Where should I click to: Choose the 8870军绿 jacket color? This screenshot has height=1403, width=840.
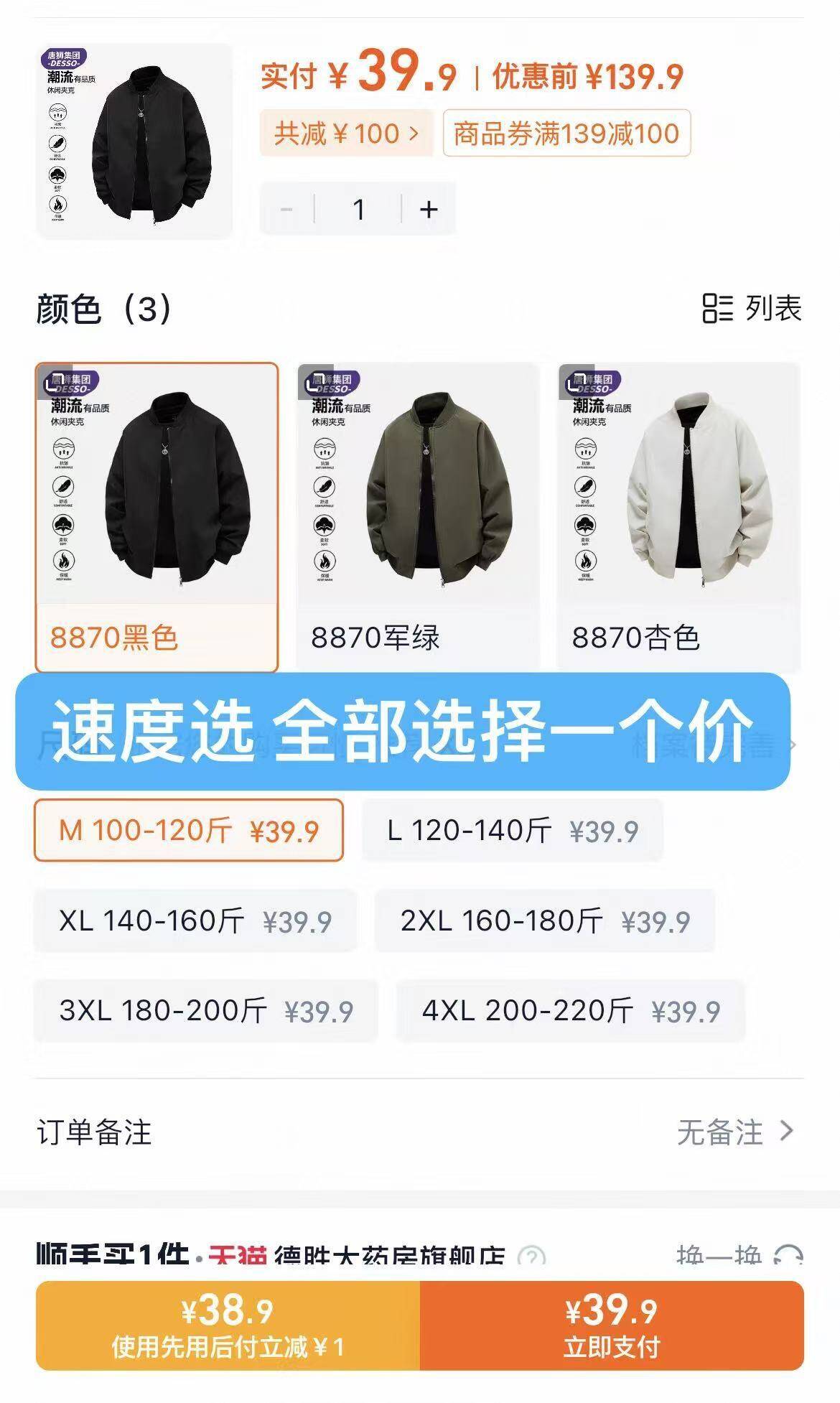click(418, 517)
